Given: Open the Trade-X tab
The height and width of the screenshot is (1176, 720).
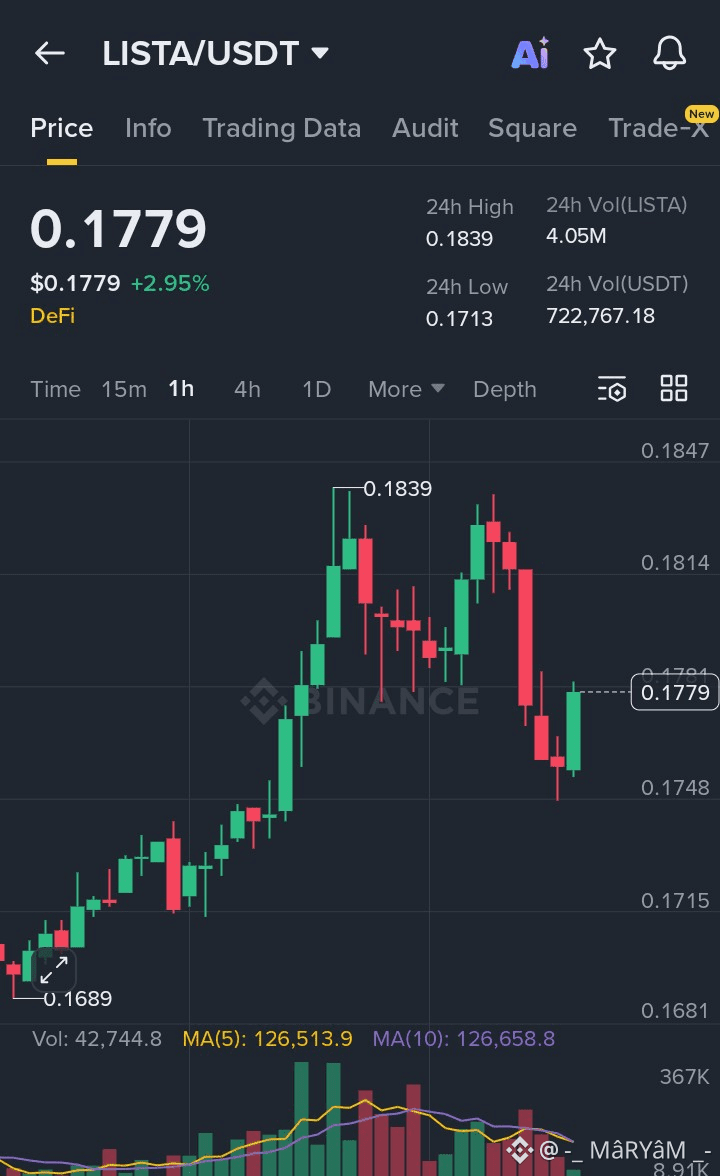Looking at the screenshot, I should point(658,128).
